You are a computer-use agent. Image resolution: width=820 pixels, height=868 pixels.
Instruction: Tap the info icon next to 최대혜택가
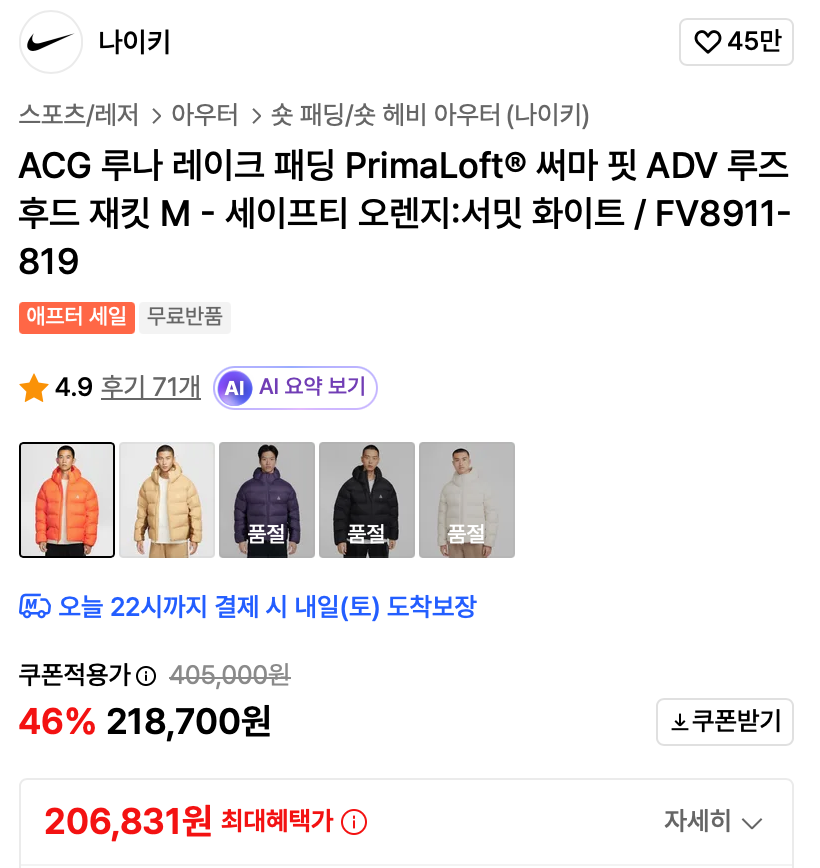click(354, 822)
